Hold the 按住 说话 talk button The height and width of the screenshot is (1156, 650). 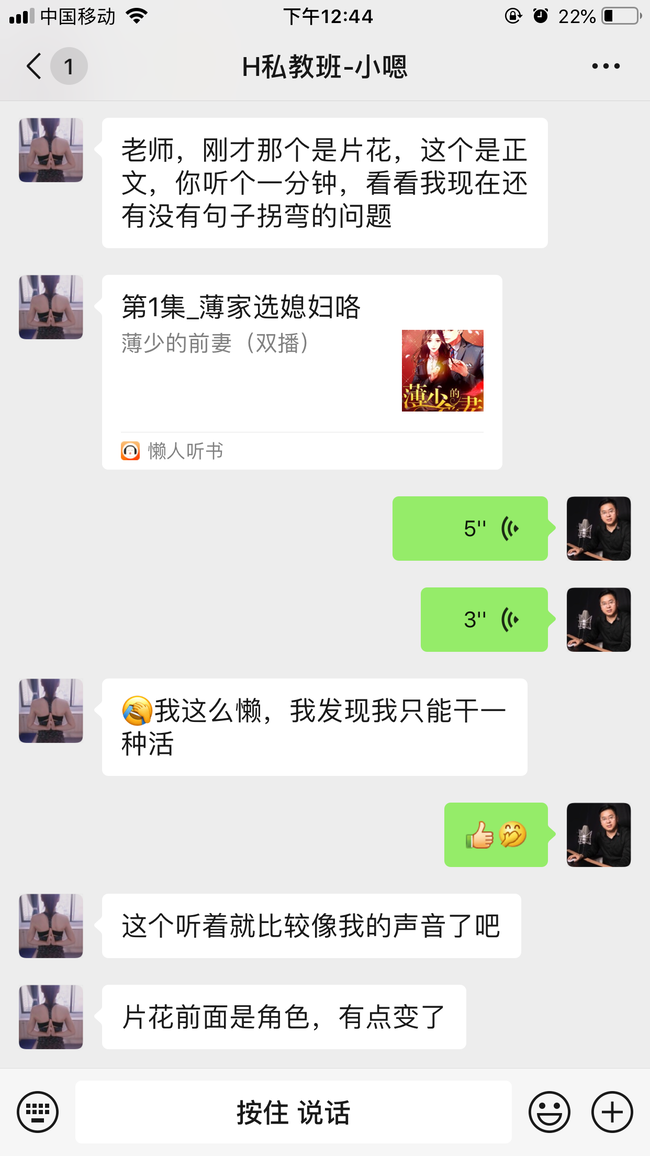pos(293,1112)
